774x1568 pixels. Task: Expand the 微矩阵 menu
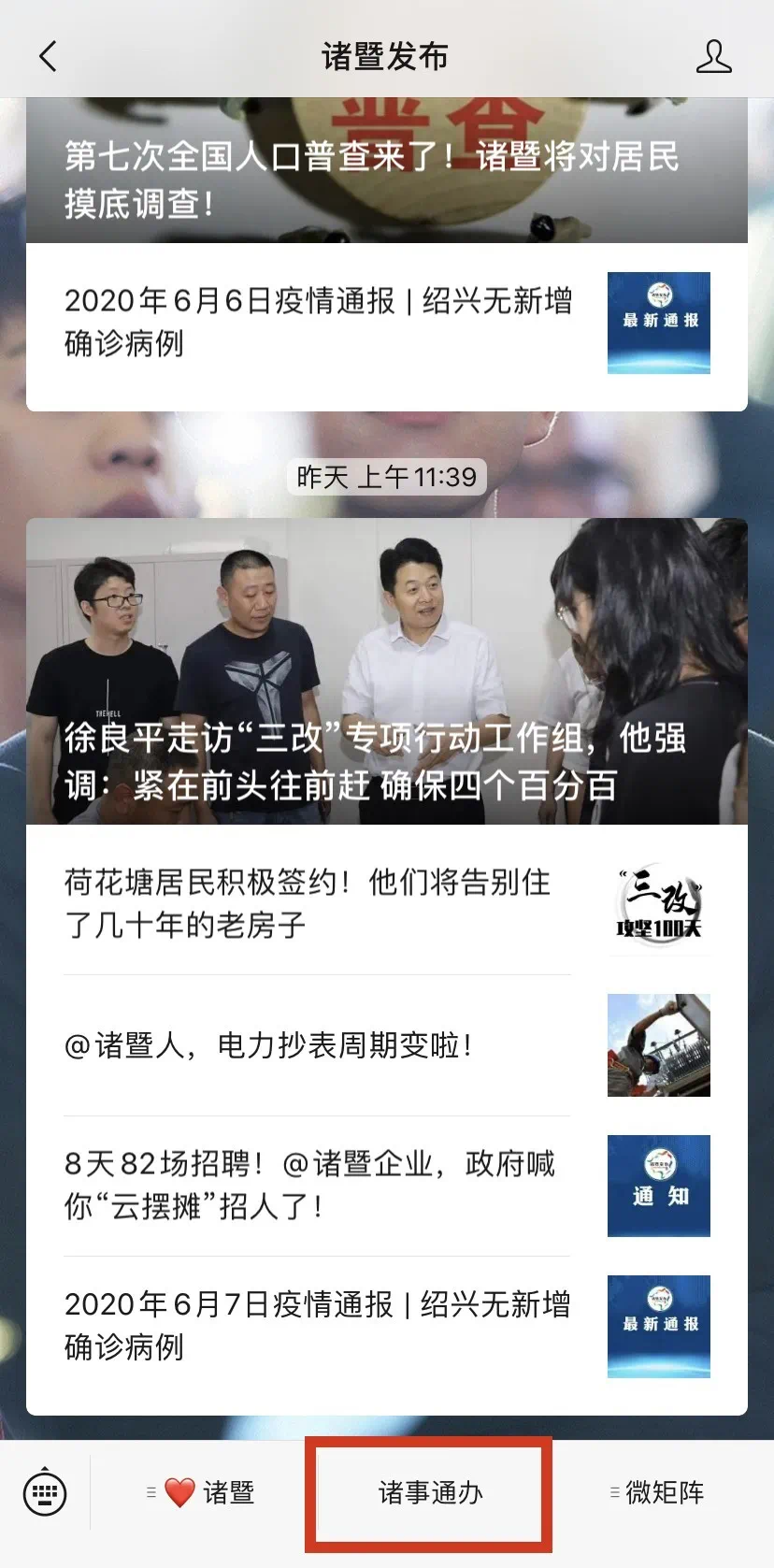660,1492
